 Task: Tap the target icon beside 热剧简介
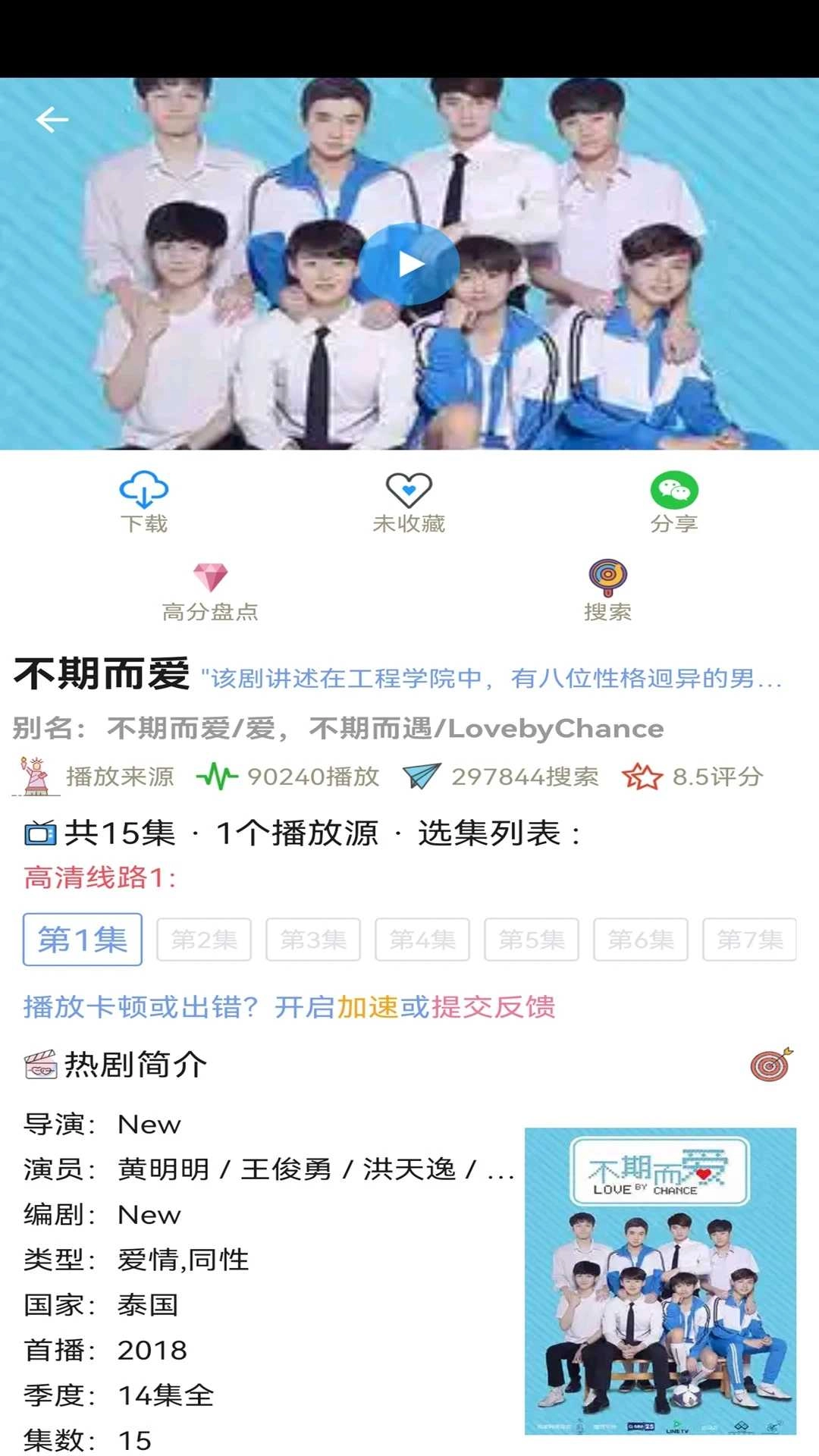pyautogui.click(x=770, y=1065)
